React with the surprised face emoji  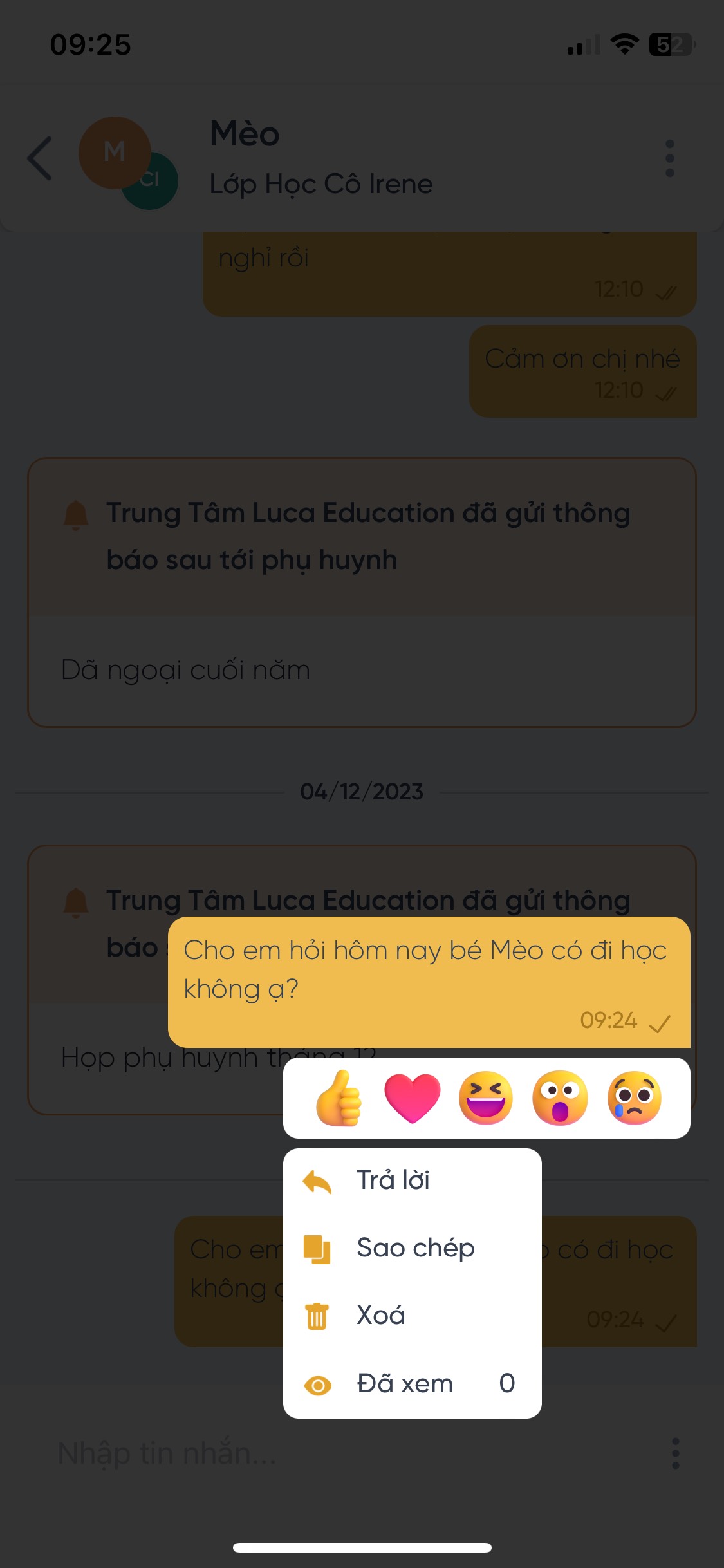pos(560,1098)
